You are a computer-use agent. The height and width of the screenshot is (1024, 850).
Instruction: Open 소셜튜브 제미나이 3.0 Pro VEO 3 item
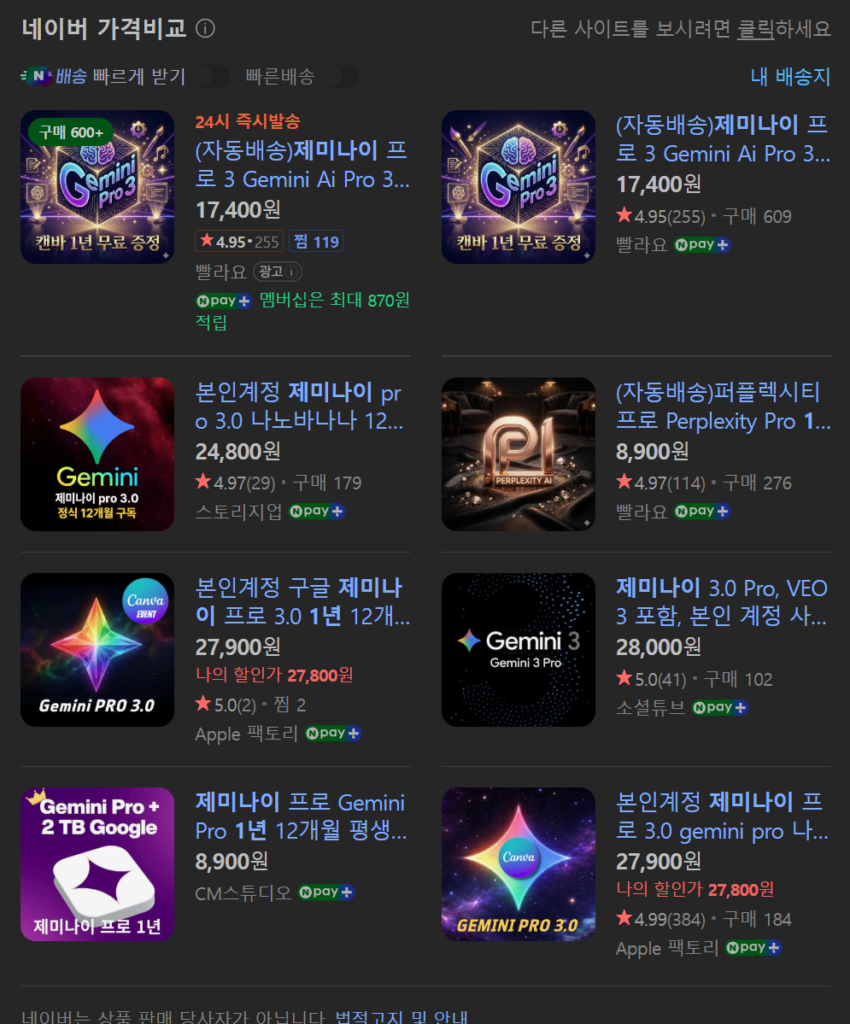(722, 601)
